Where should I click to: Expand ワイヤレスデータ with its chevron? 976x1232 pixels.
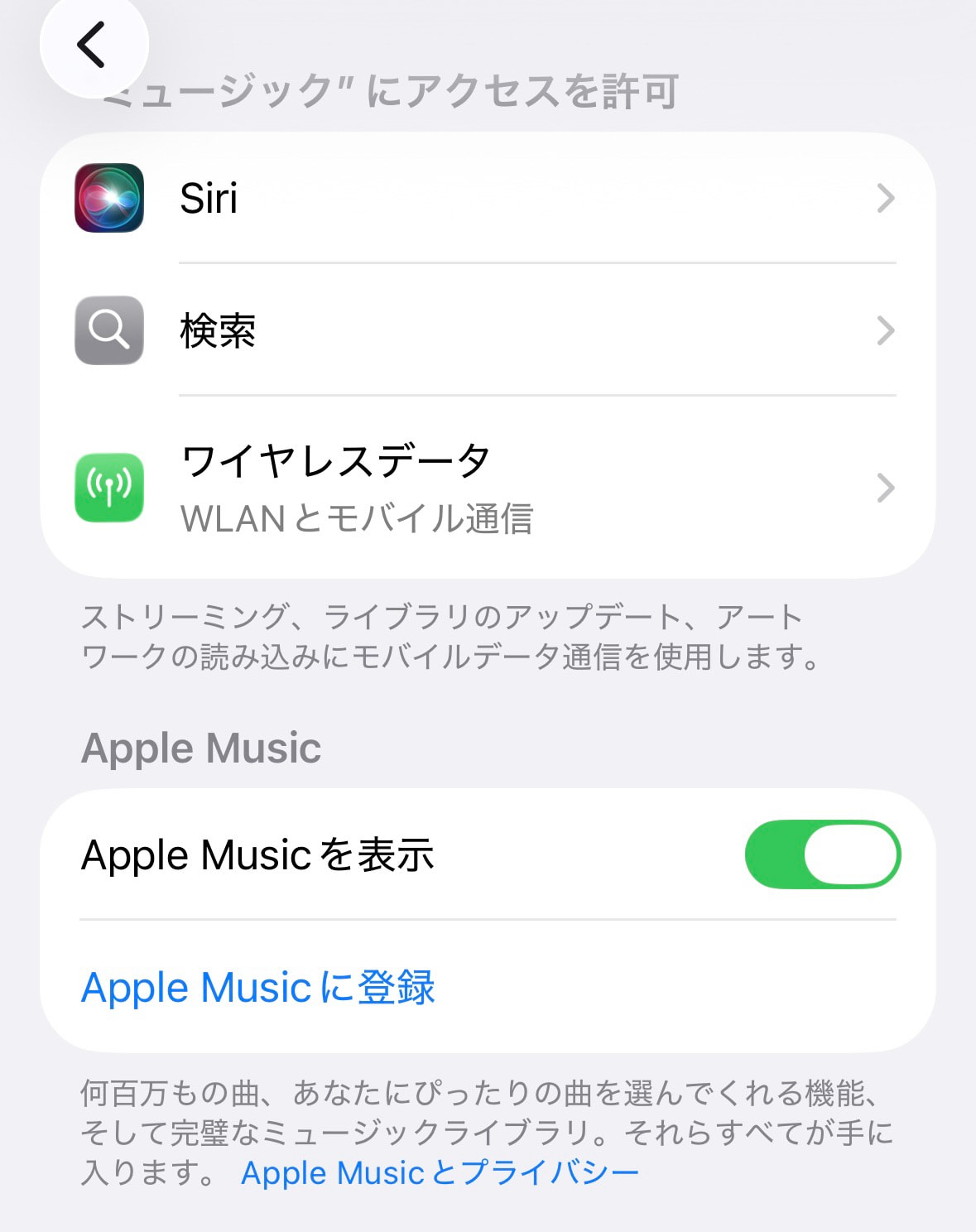pos(886,487)
